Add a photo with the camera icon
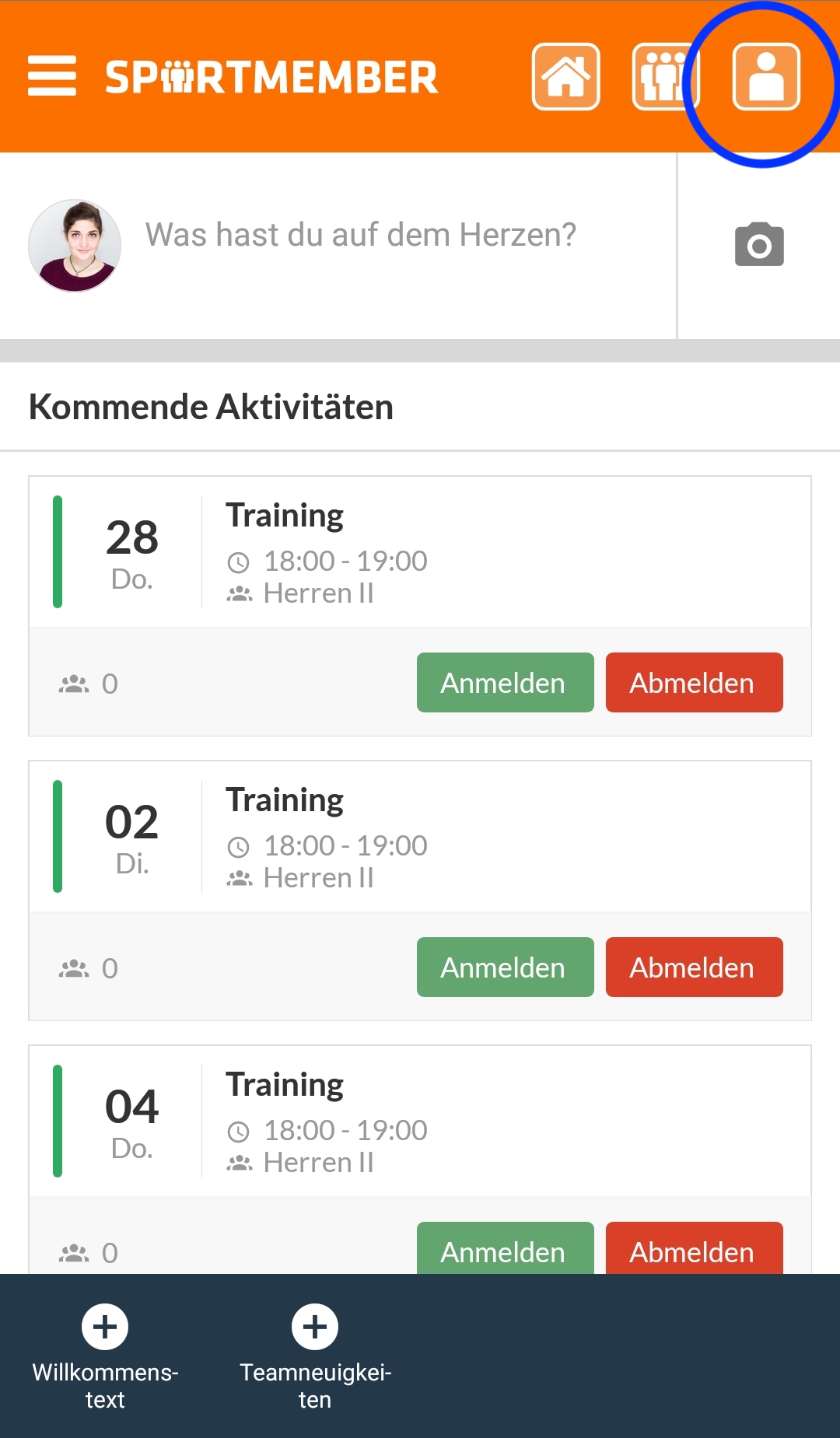 (759, 244)
